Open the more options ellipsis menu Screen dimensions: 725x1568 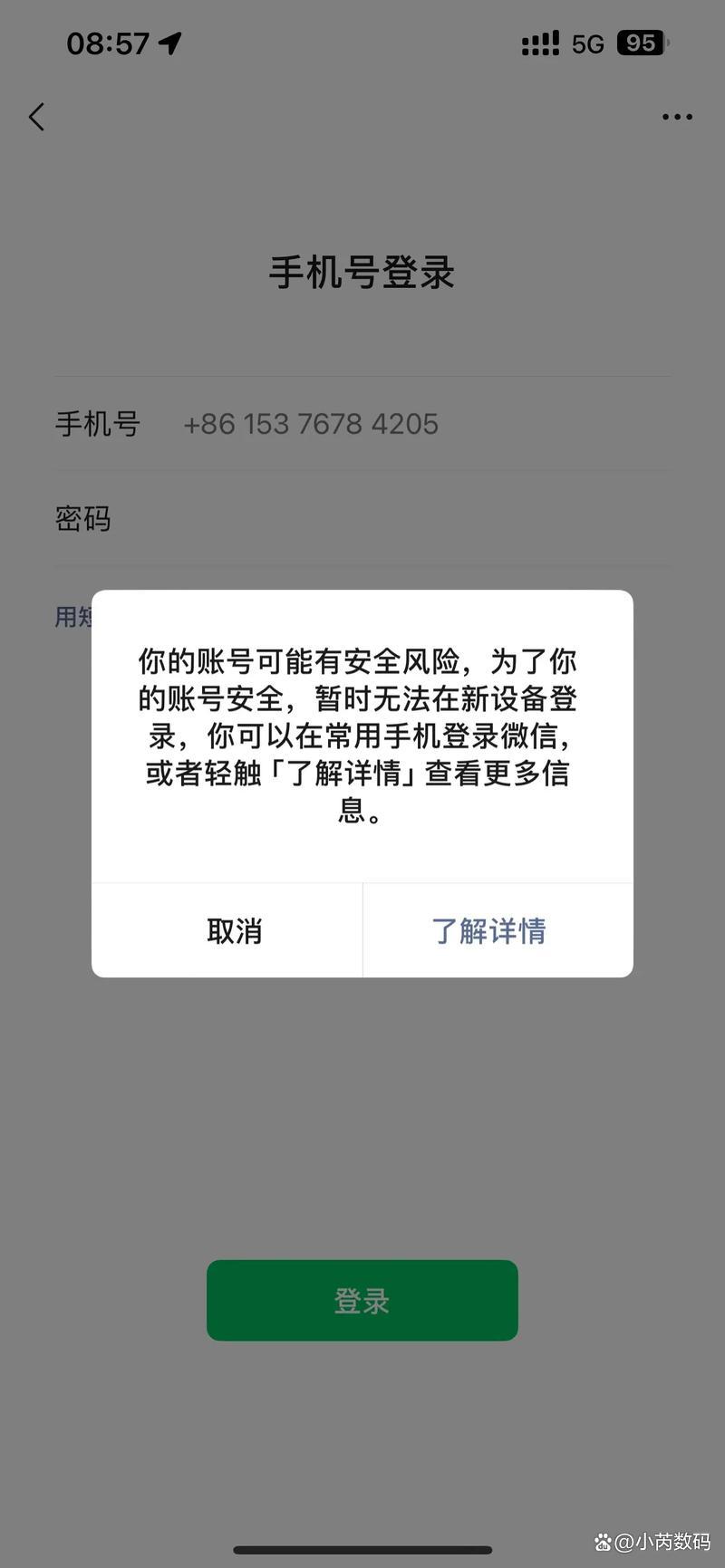tap(677, 117)
